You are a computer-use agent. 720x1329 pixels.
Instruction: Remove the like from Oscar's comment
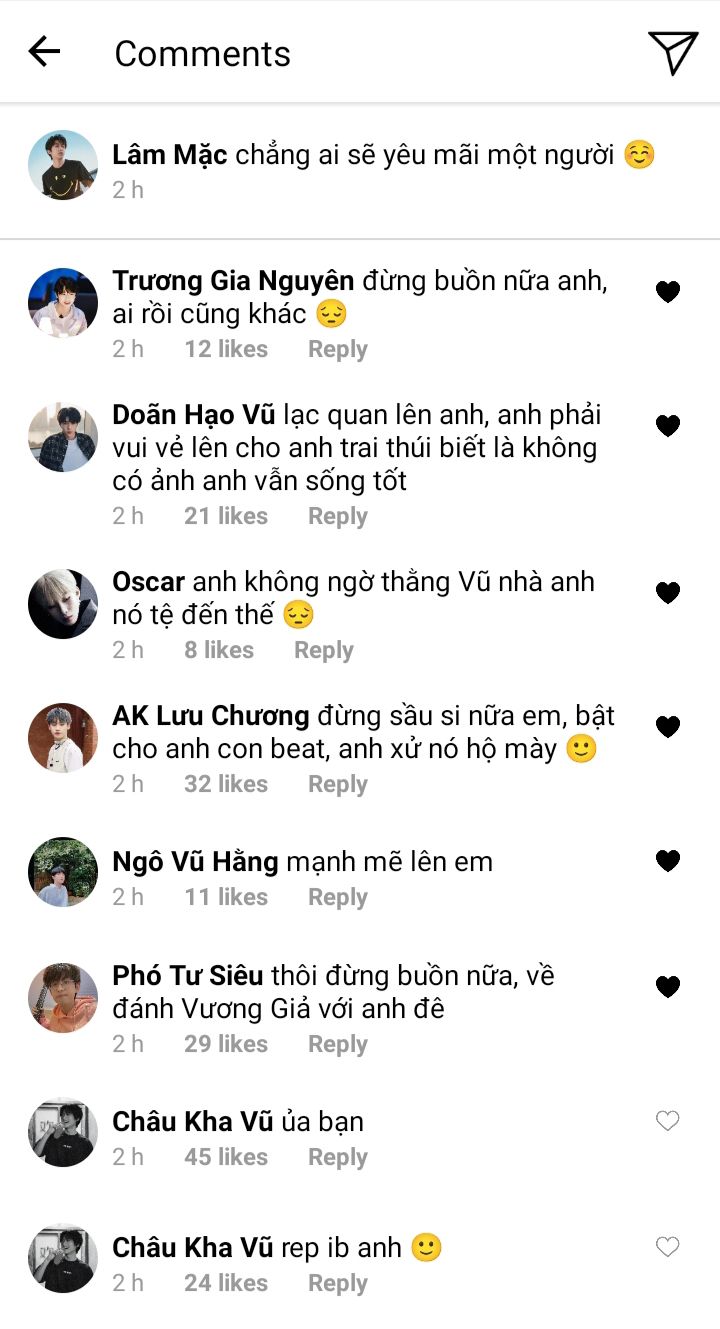(x=667, y=593)
